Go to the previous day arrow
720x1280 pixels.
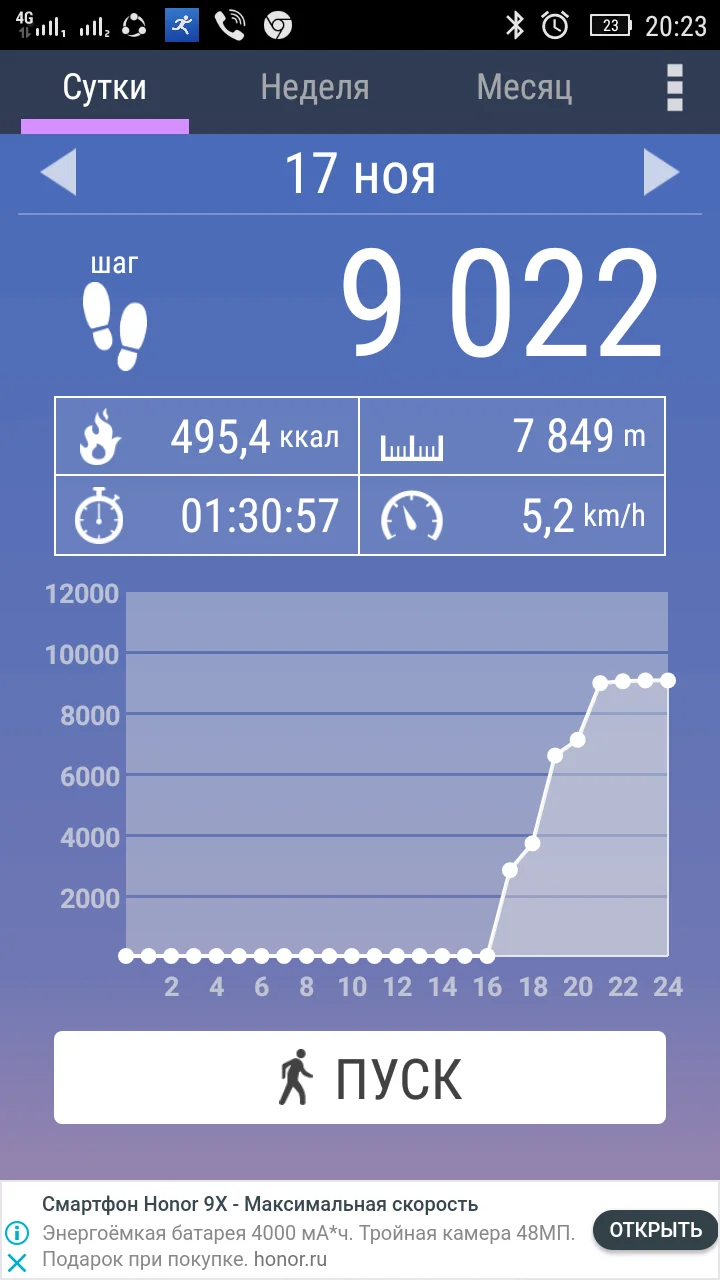pyautogui.click(x=58, y=173)
